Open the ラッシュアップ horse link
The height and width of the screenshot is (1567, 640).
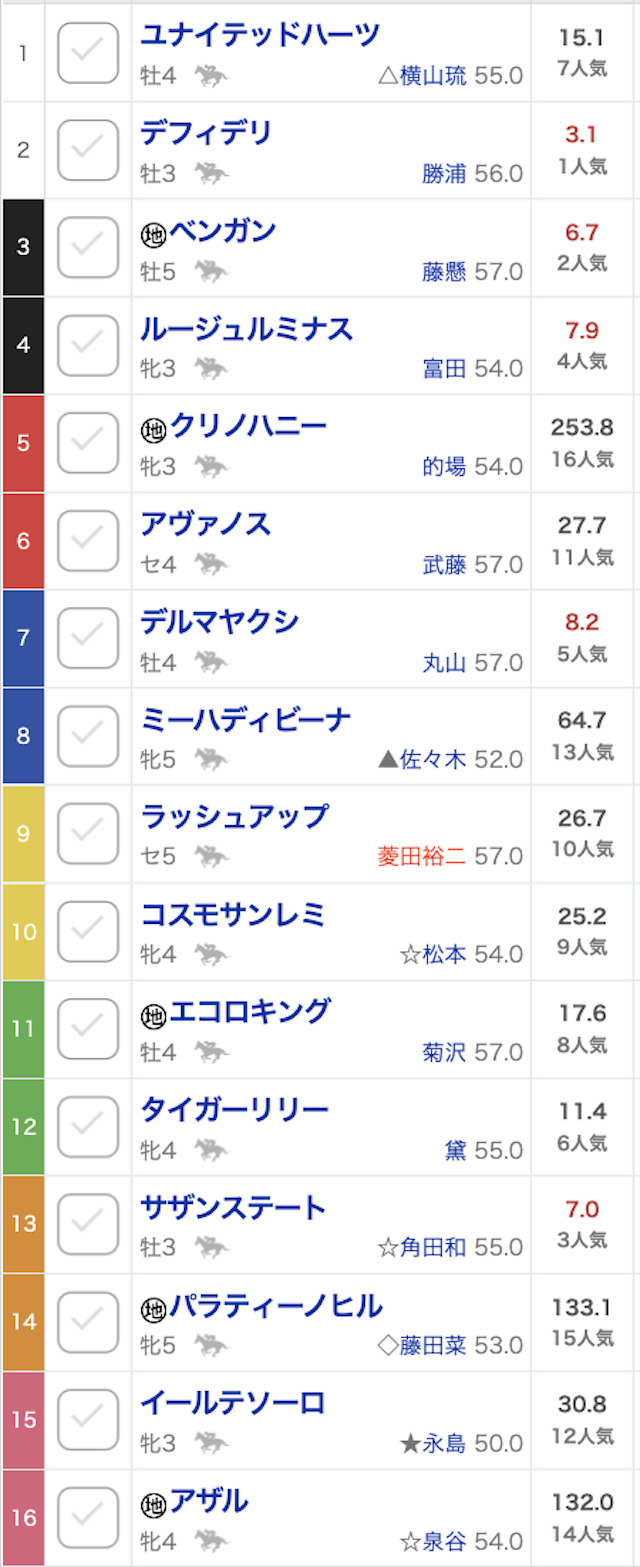click(x=234, y=817)
